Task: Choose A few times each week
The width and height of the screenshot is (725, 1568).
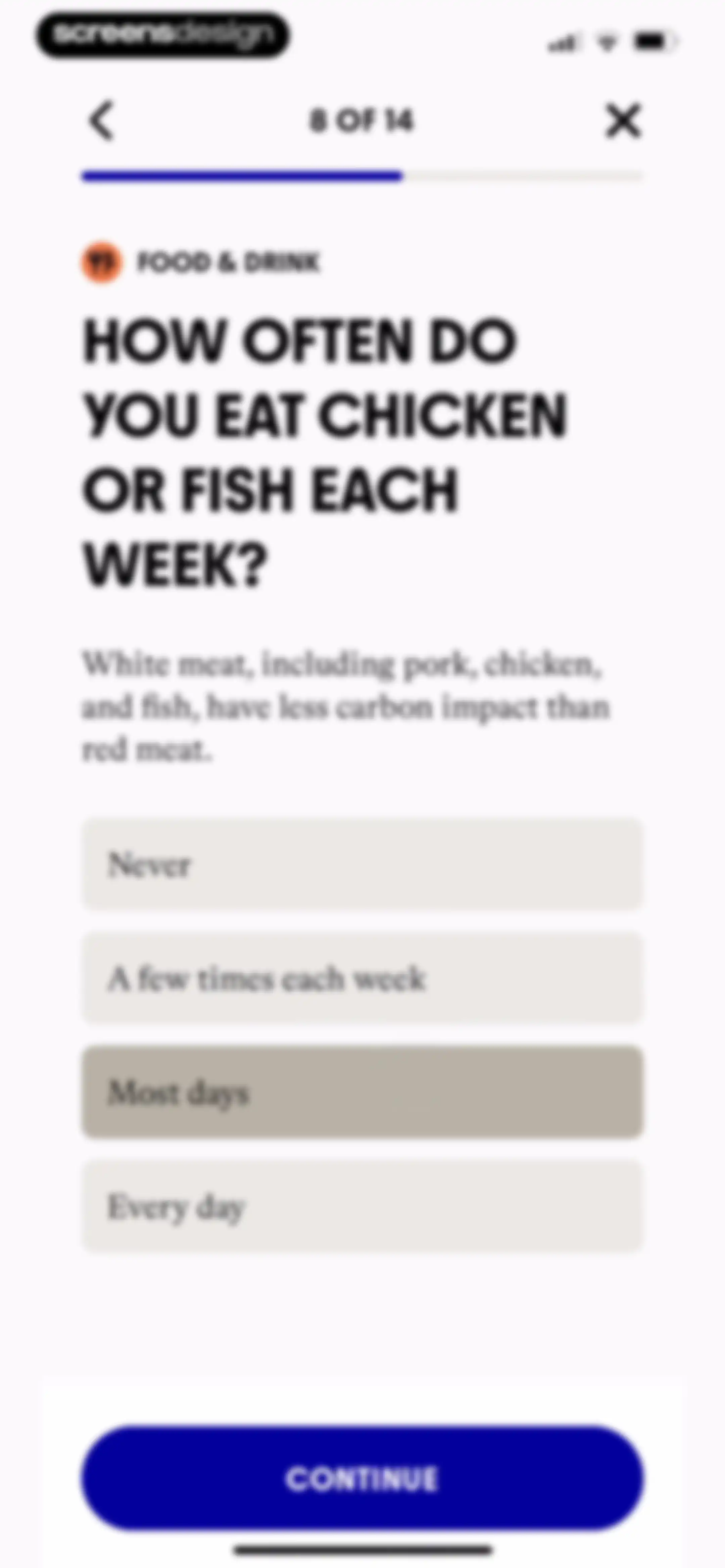Action: point(362,978)
